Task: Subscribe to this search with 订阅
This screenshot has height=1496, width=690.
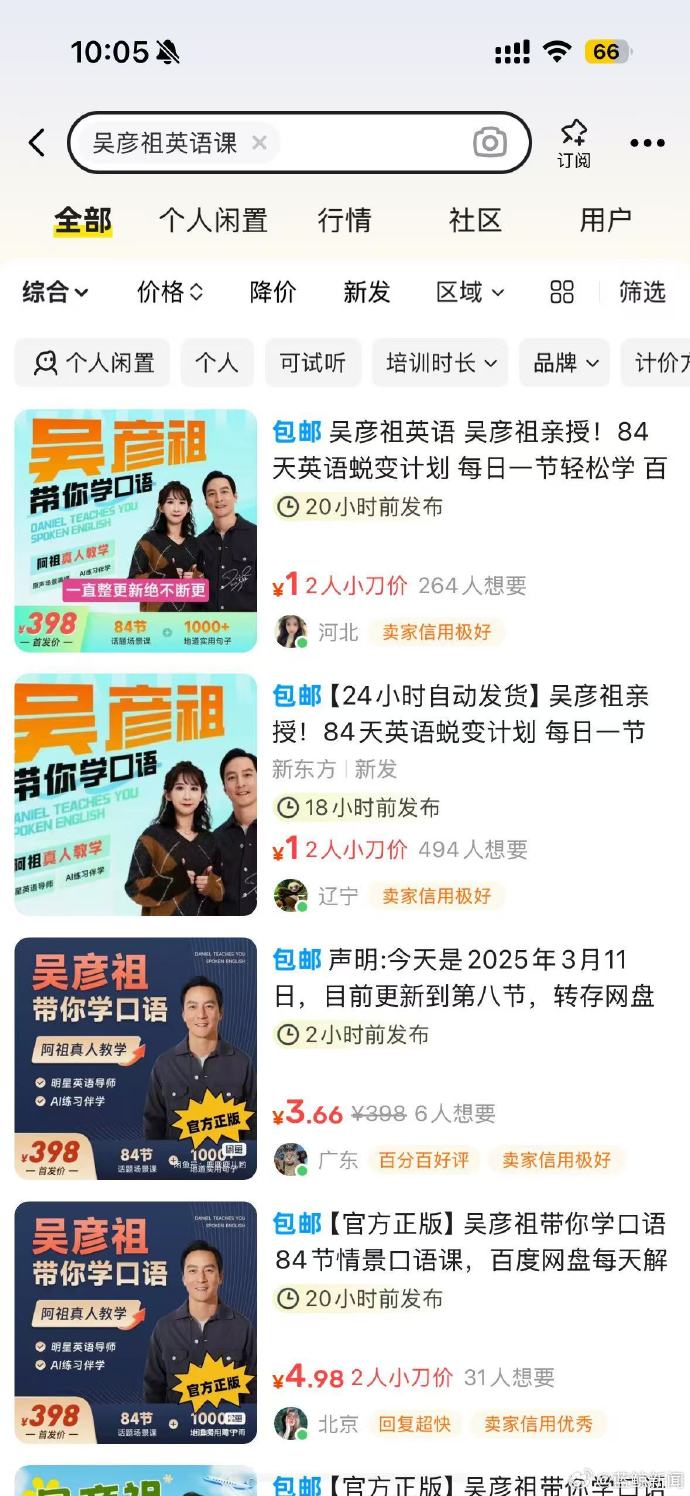Action: tap(574, 144)
